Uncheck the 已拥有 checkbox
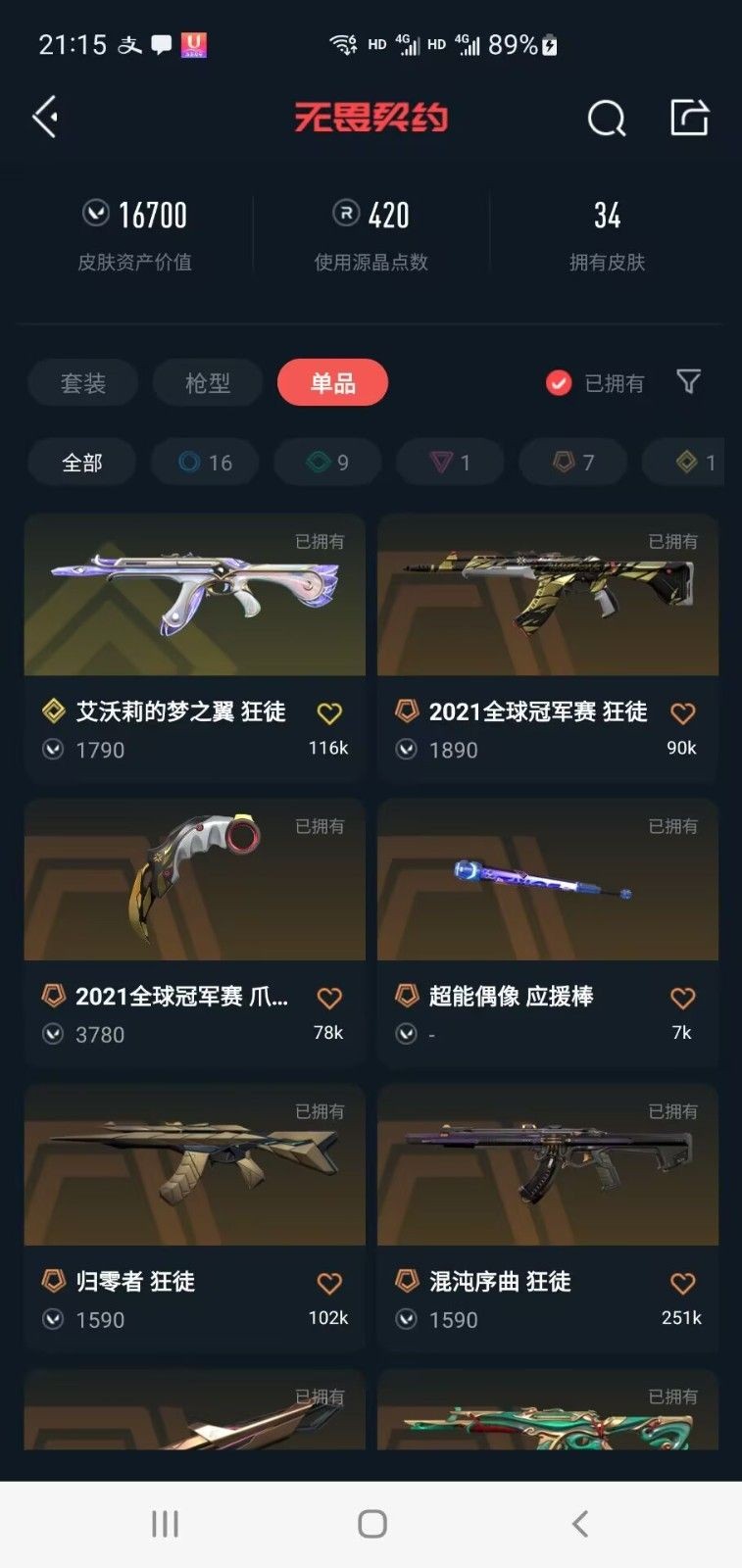This screenshot has height=1568, width=742. click(x=559, y=383)
